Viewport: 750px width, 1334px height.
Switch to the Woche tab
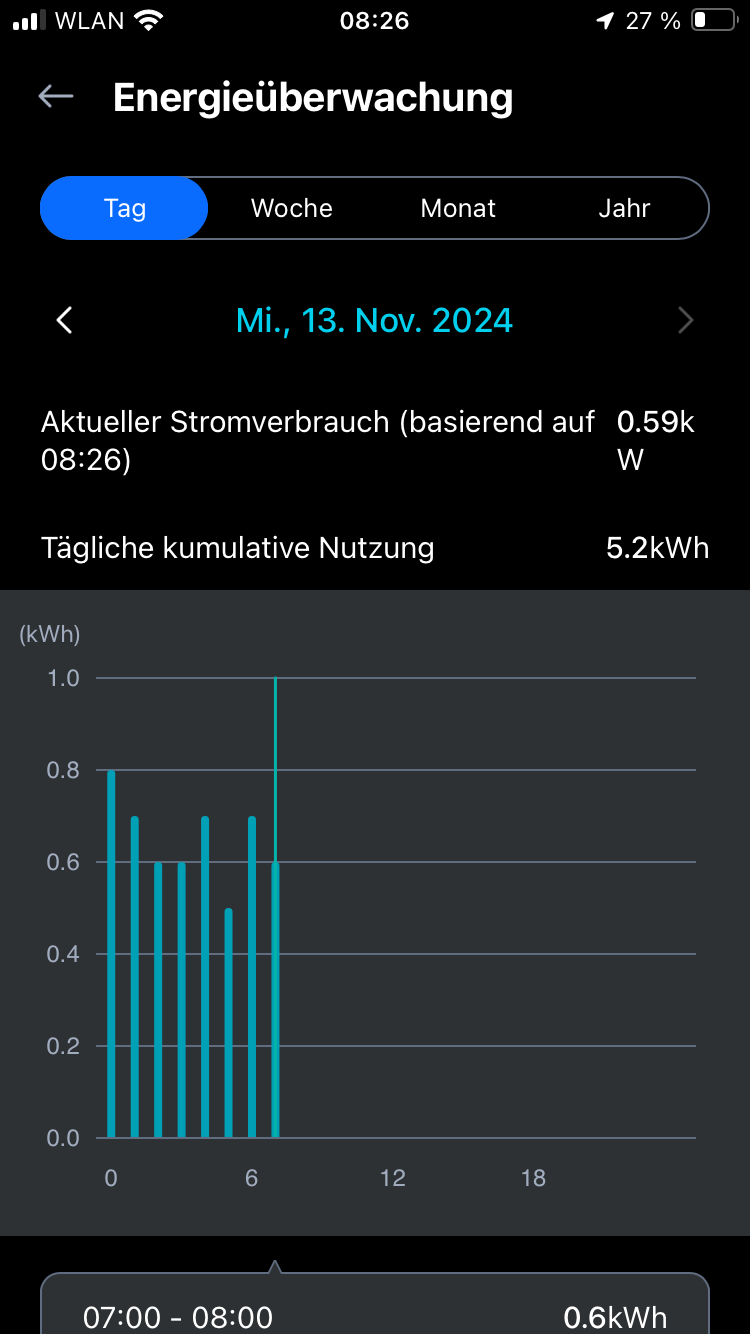(x=291, y=208)
